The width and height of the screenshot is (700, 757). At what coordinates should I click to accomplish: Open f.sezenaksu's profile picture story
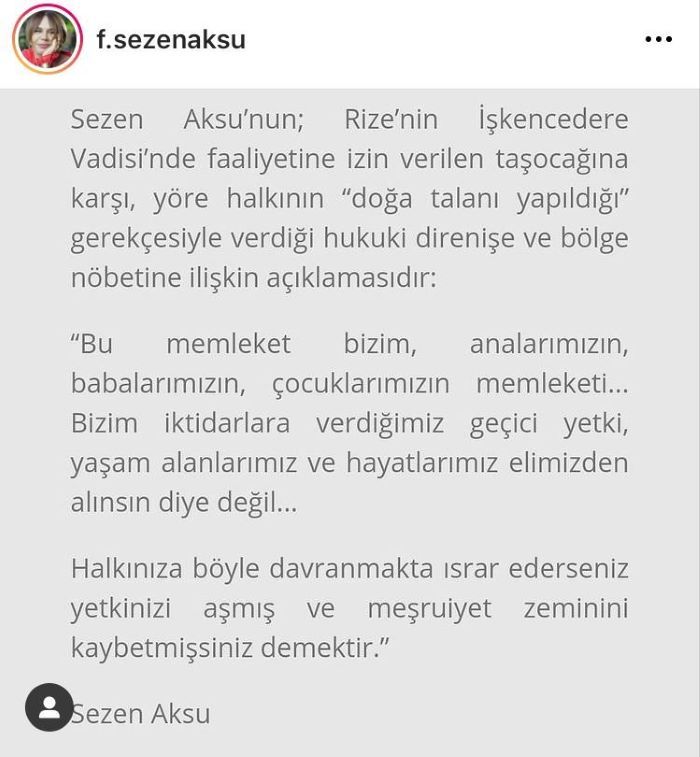point(46,40)
